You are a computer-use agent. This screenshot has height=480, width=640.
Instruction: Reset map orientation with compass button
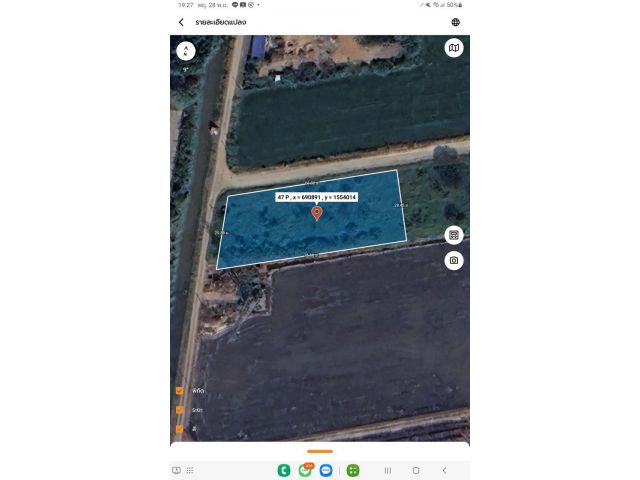(x=186, y=51)
